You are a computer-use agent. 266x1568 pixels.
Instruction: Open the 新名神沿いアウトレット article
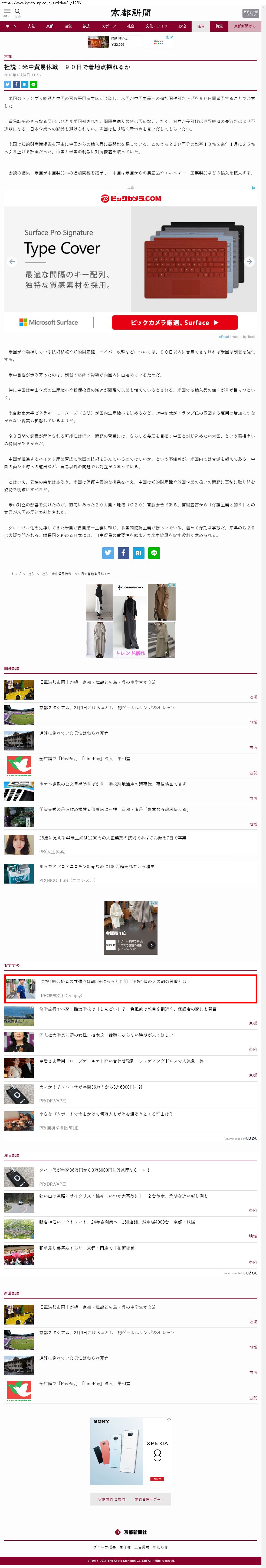click(x=117, y=1222)
